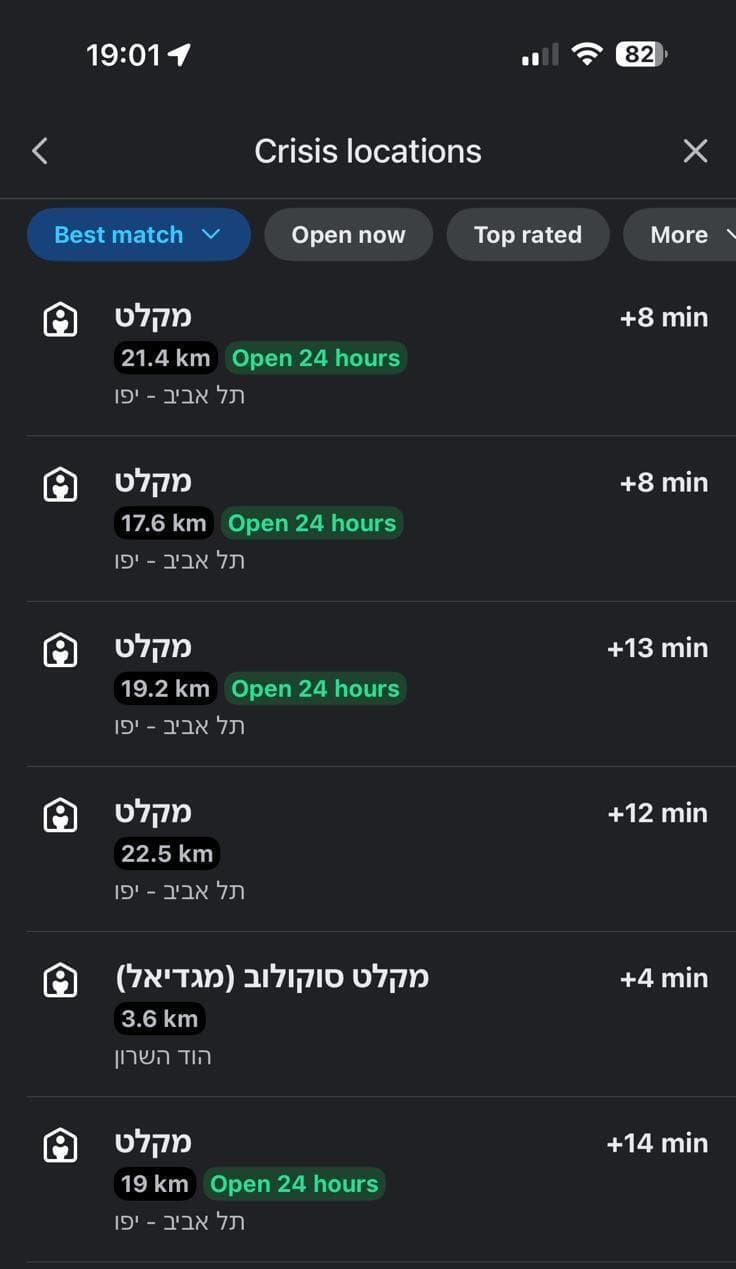Image resolution: width=736 pixels, height=1269 pixels.
Task: Tap the shelter icon beside the first מקלט result
Action: coord(60,319)
